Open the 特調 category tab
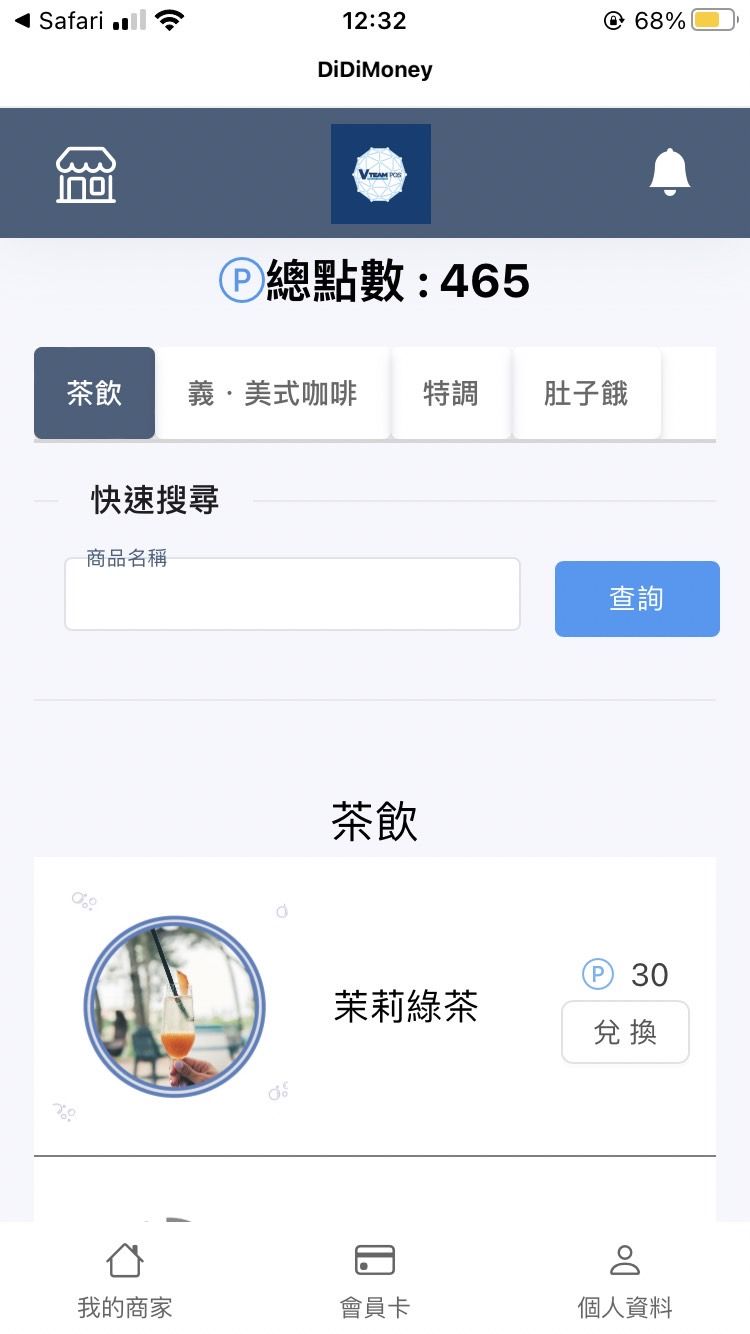The image size is (750, 1334). tap(451, 393)
